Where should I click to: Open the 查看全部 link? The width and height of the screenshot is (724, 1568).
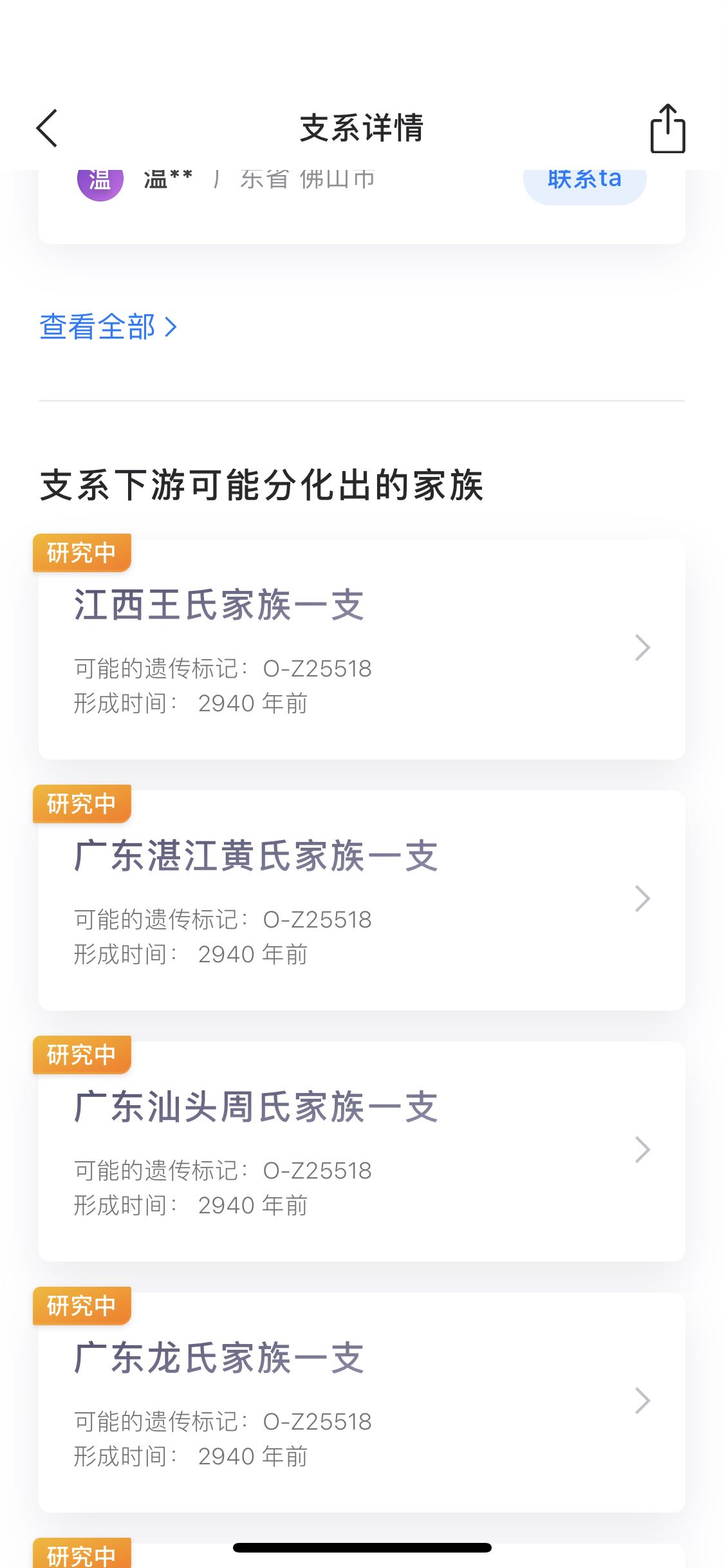(x=108, y=327)
